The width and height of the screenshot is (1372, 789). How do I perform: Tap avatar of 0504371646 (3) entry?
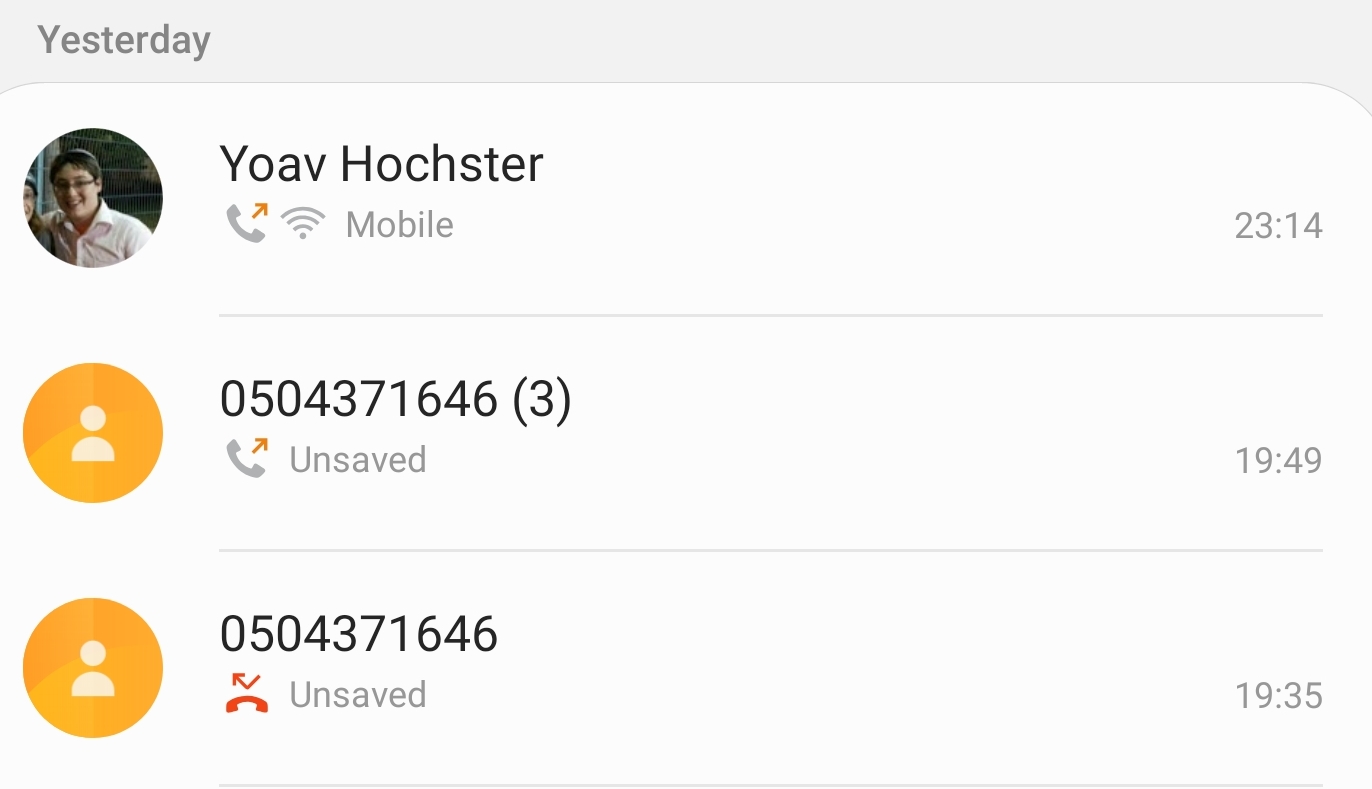click(93, 433)
